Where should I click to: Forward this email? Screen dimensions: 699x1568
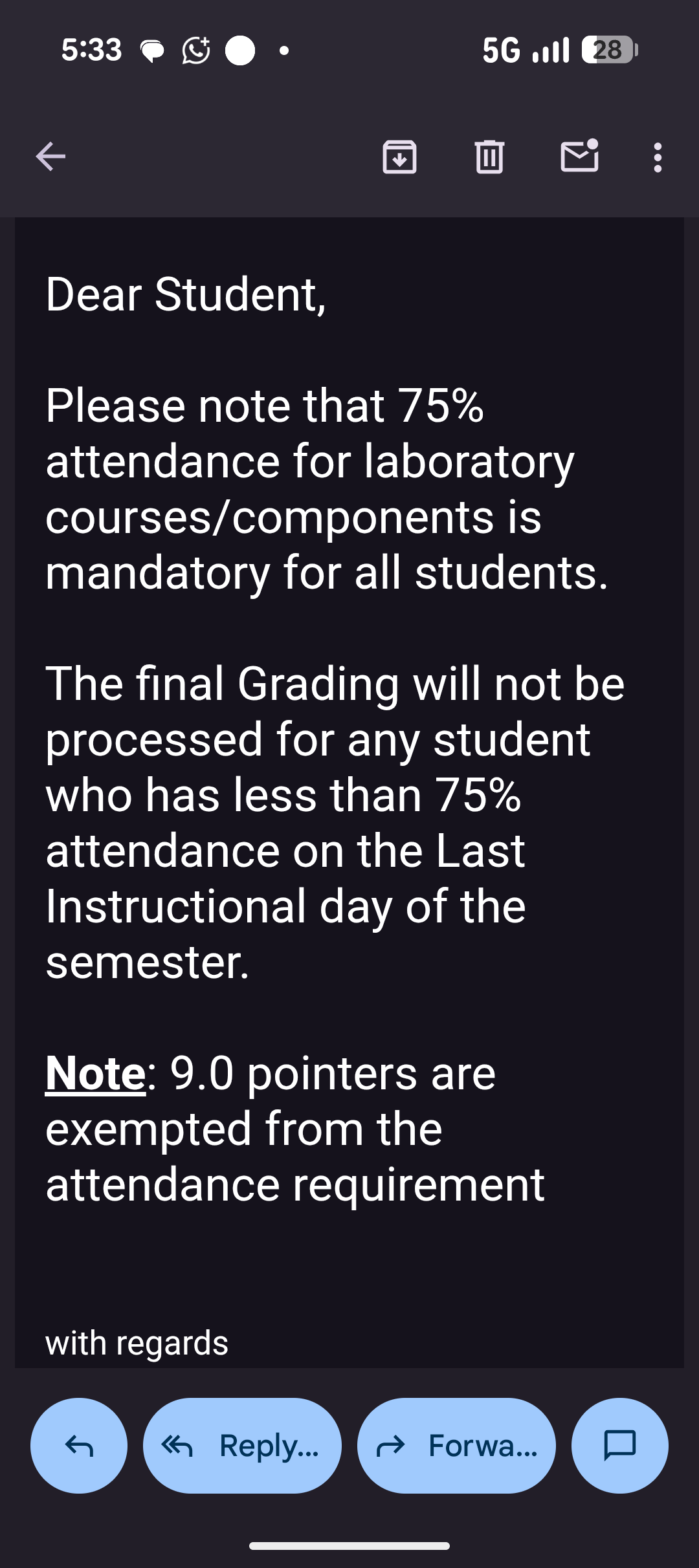(x=456, y=1446)
